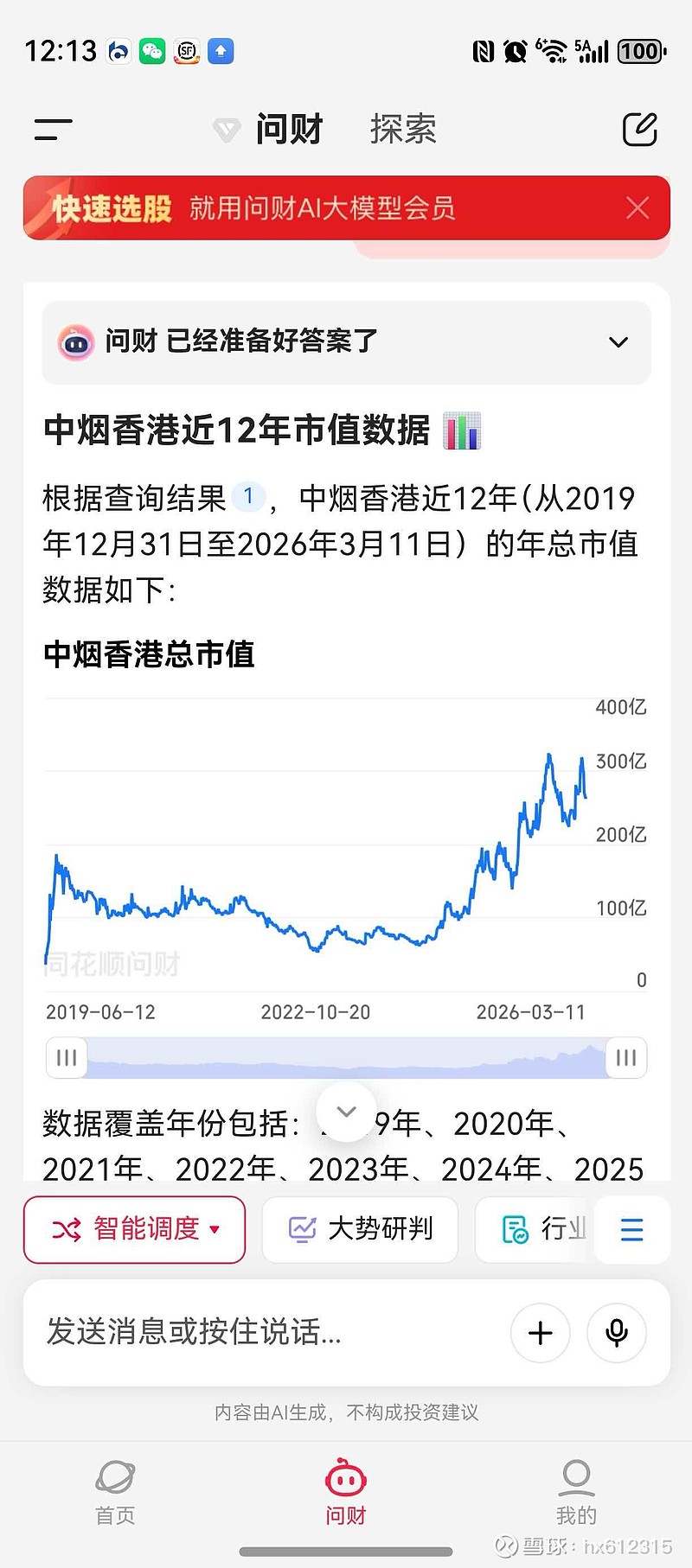Tap the scroll-down arrow button
Screen dimensions: 692x1568
pyautogui.click(x=346, y=1112)
